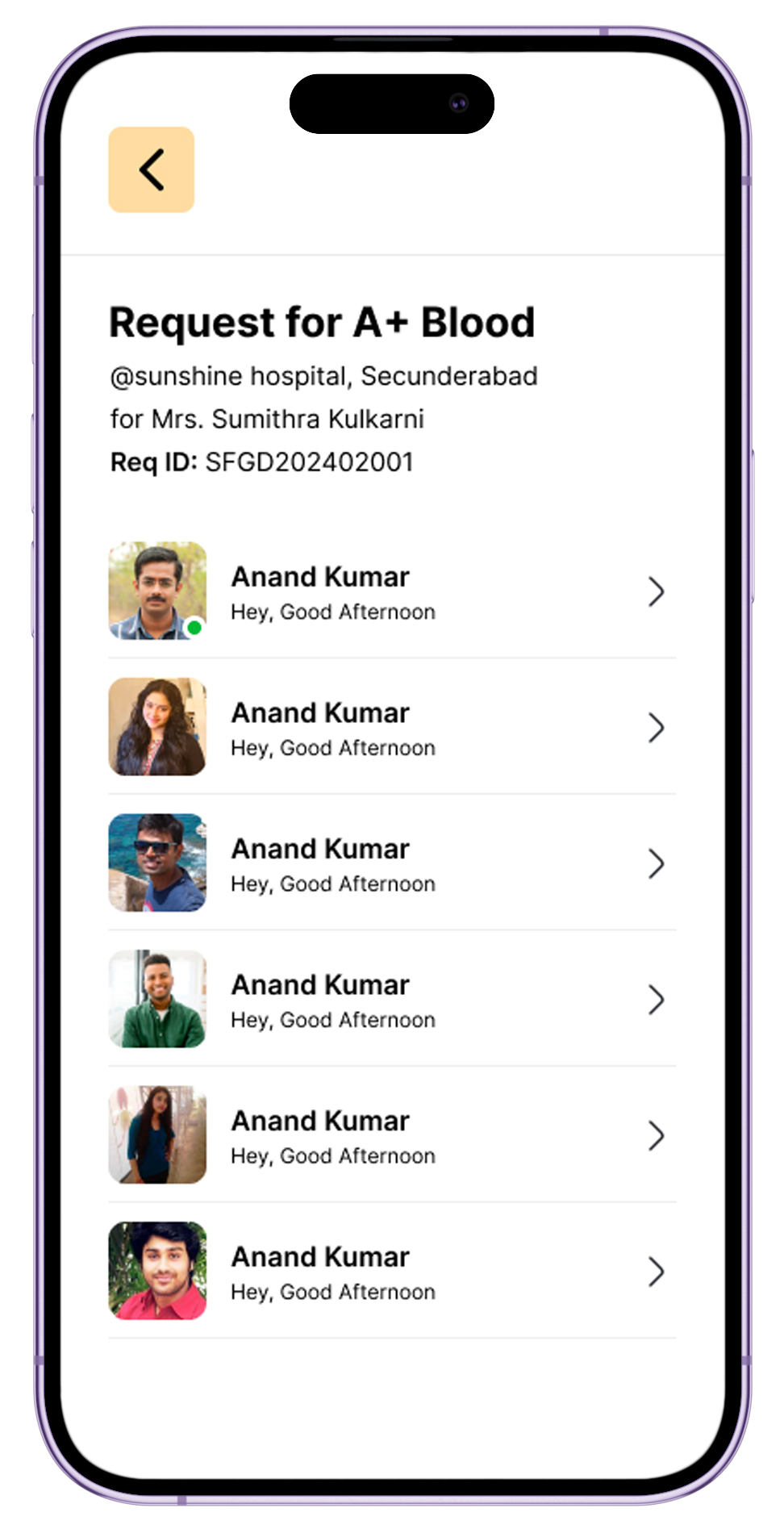Open chat with the man in the green jacket
The width and height of the screenshot is (784, 1529).
pos(392,999)
